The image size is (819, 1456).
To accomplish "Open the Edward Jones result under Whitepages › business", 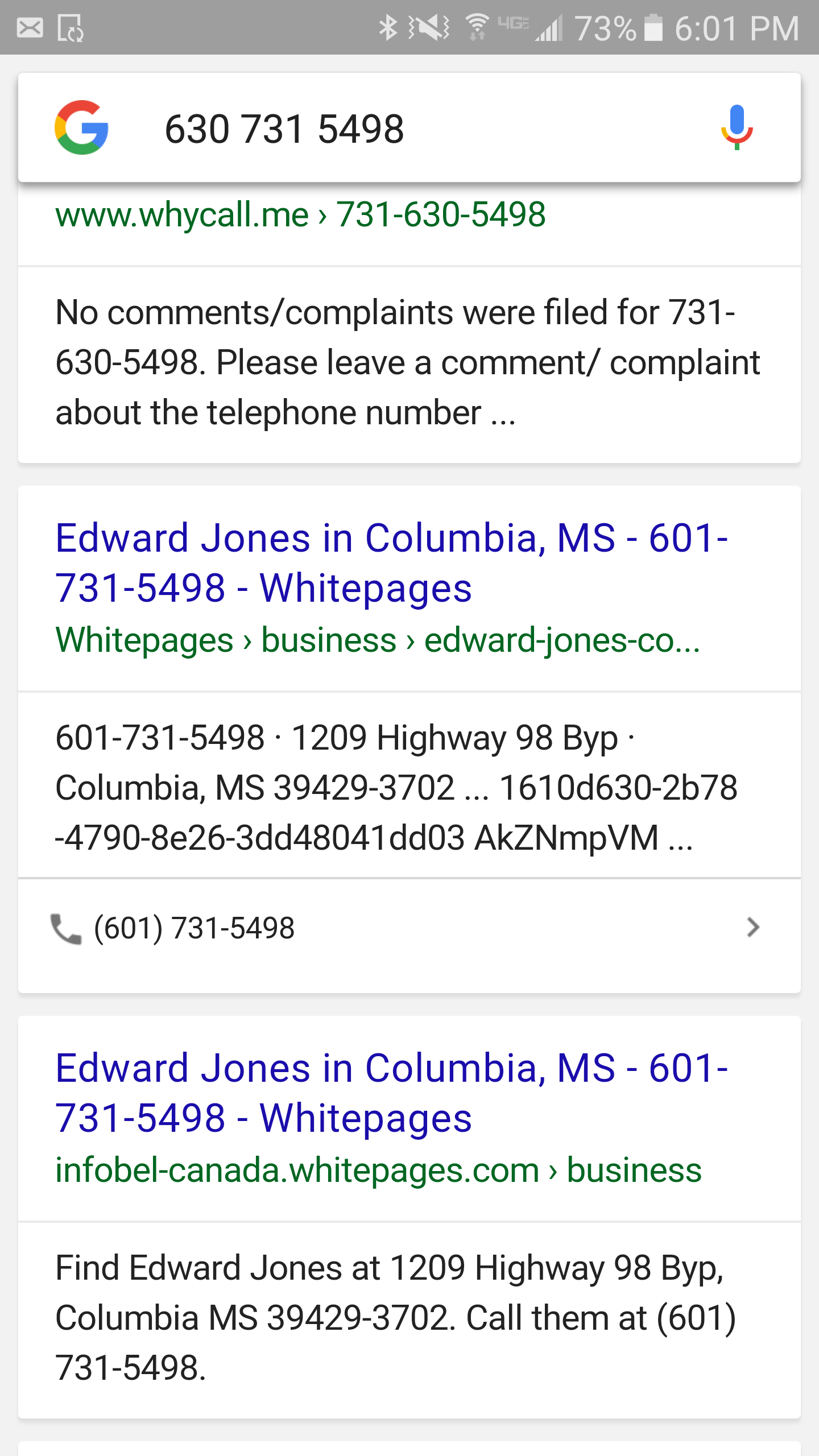I will tap(391, 562).
